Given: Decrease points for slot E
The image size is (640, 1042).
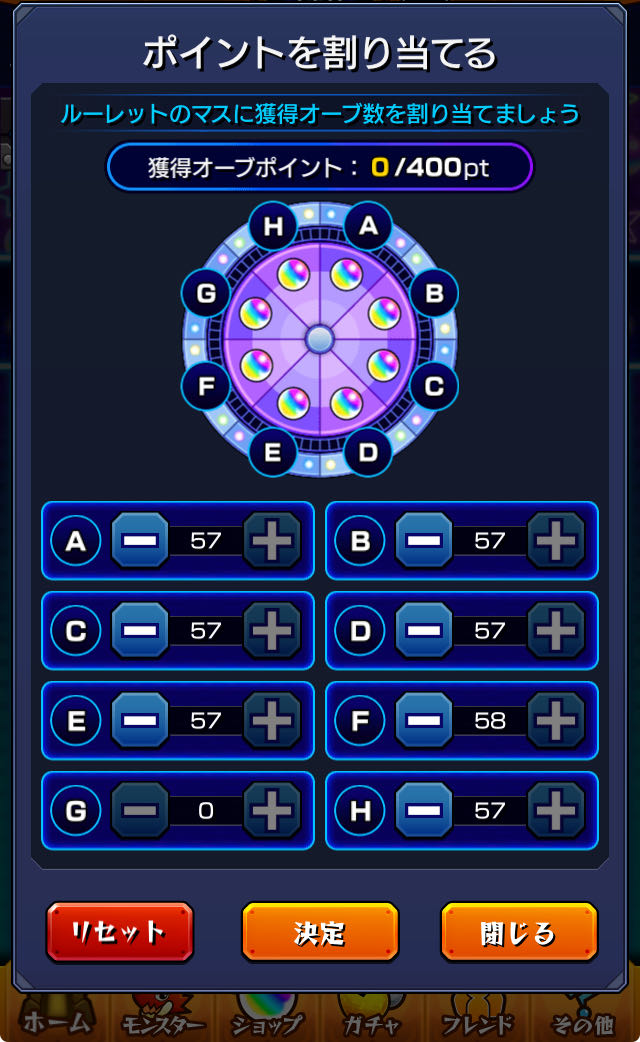Looking at the screenshot, I should coord(140,721).
